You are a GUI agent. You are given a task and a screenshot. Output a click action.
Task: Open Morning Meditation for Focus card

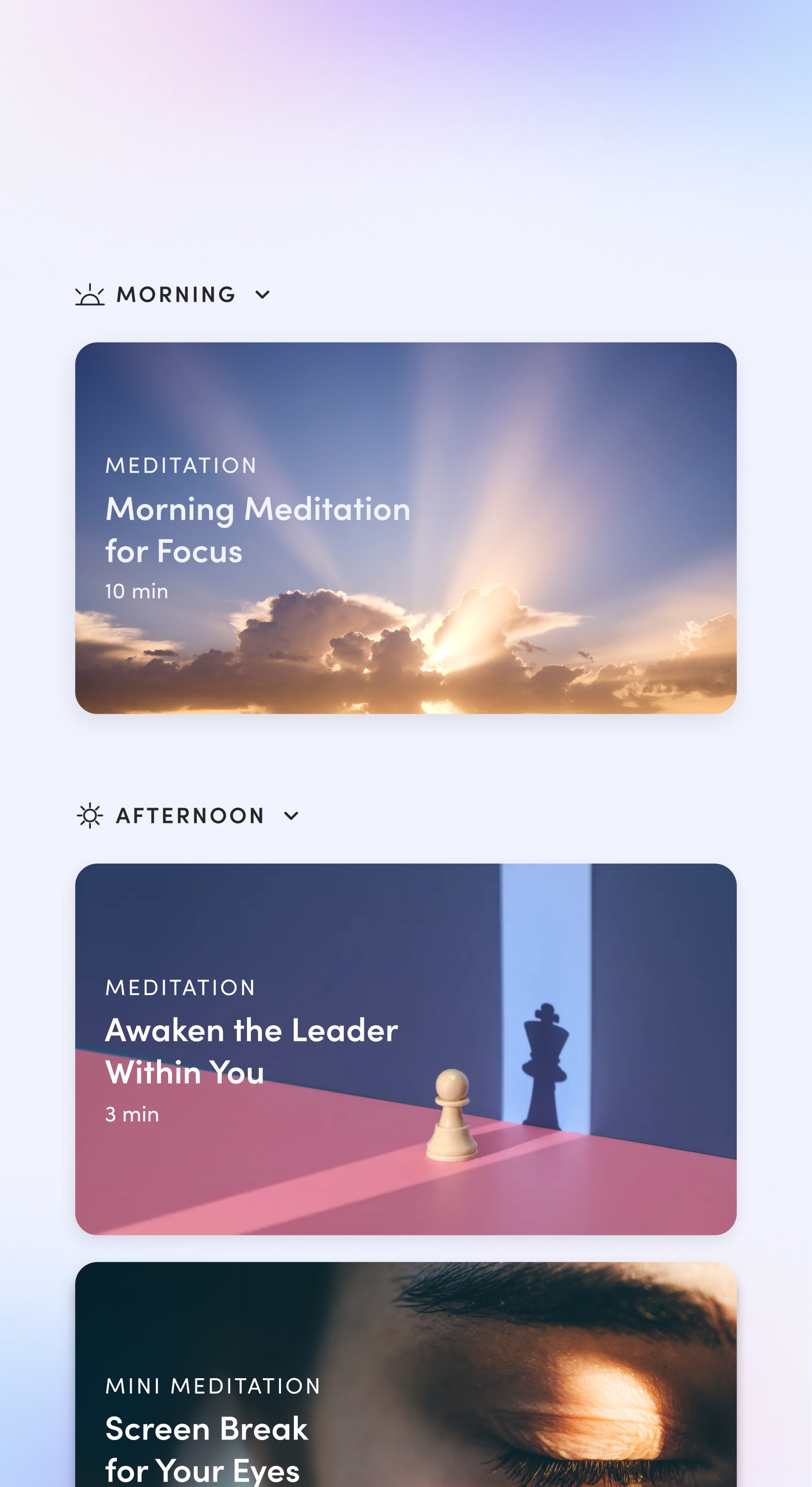point(406,527)
